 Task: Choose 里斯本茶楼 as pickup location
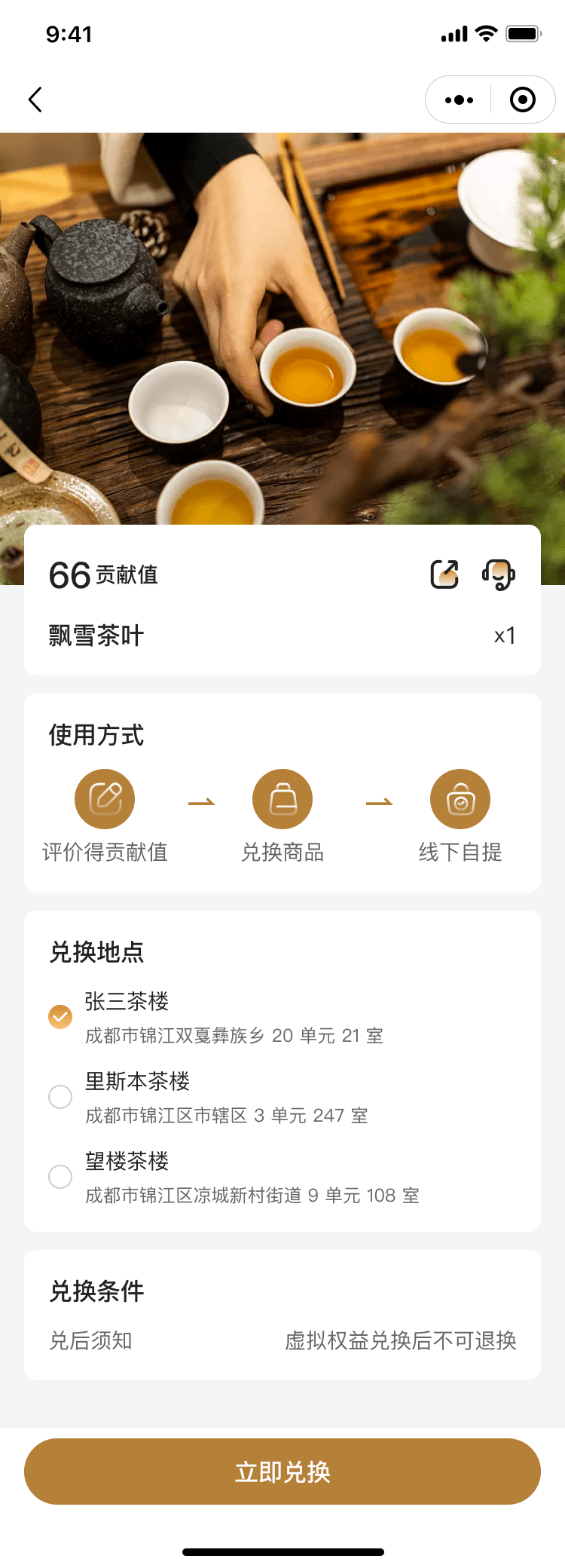(x=60, y=1097)
